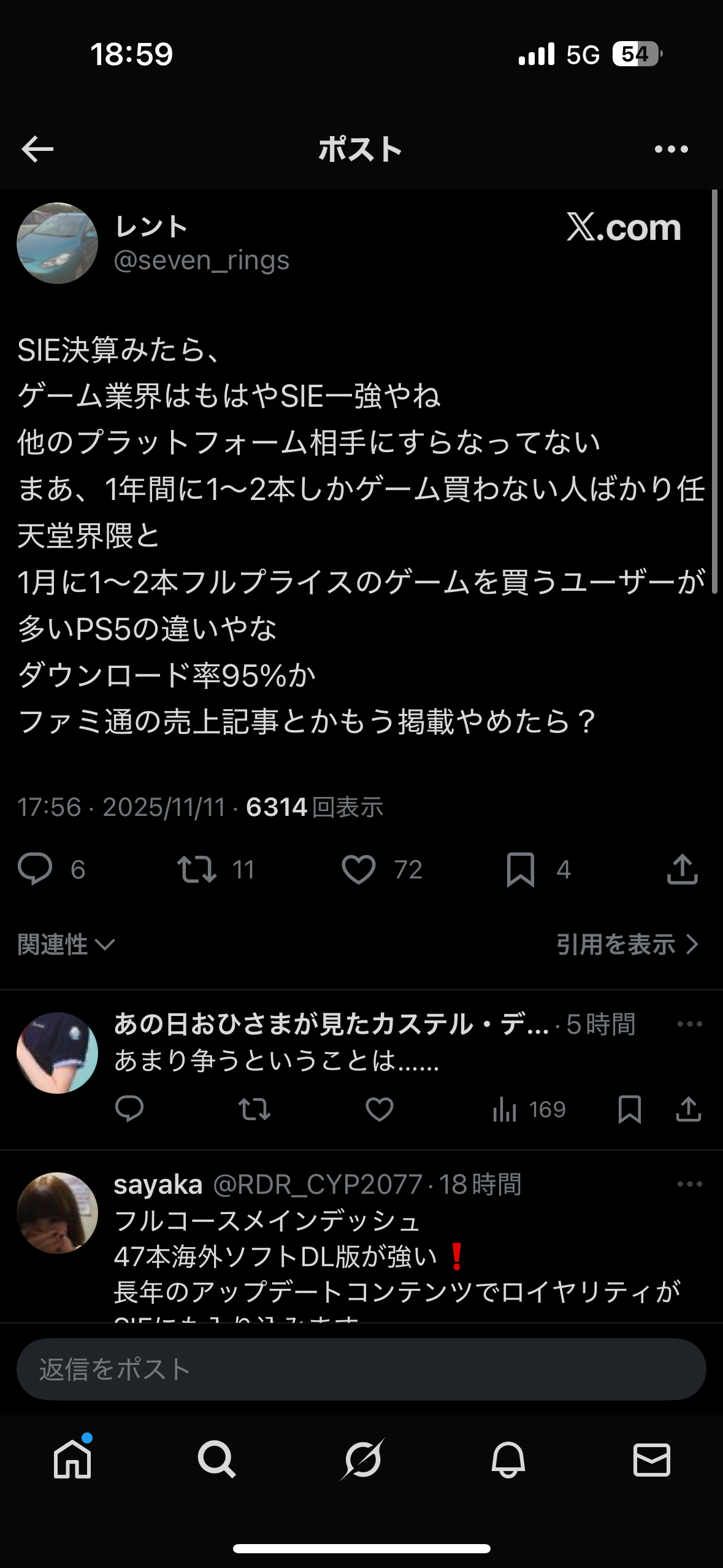Switch to the Home tab

[72, 1459]
